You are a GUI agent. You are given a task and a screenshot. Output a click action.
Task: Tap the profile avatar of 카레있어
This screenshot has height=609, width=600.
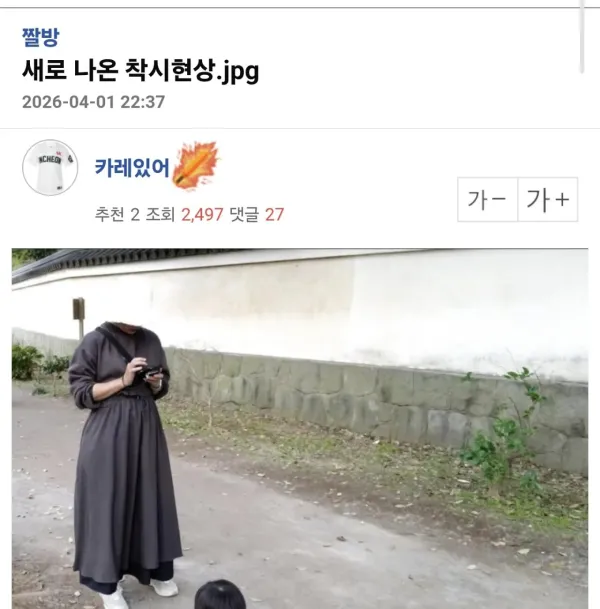tap(50, 168)
